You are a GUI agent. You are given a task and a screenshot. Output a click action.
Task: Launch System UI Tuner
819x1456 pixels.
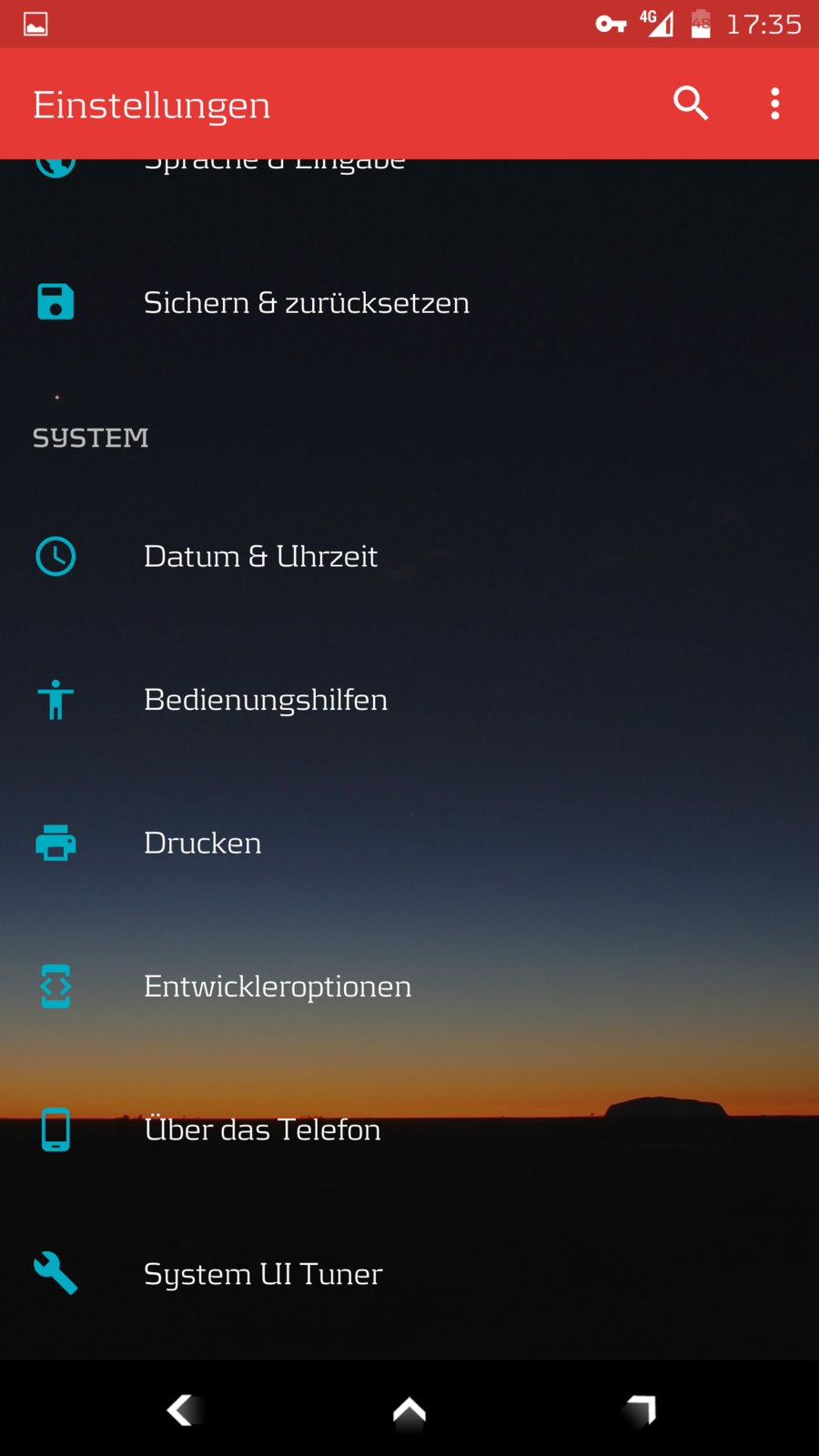[x=263, y=1274]
